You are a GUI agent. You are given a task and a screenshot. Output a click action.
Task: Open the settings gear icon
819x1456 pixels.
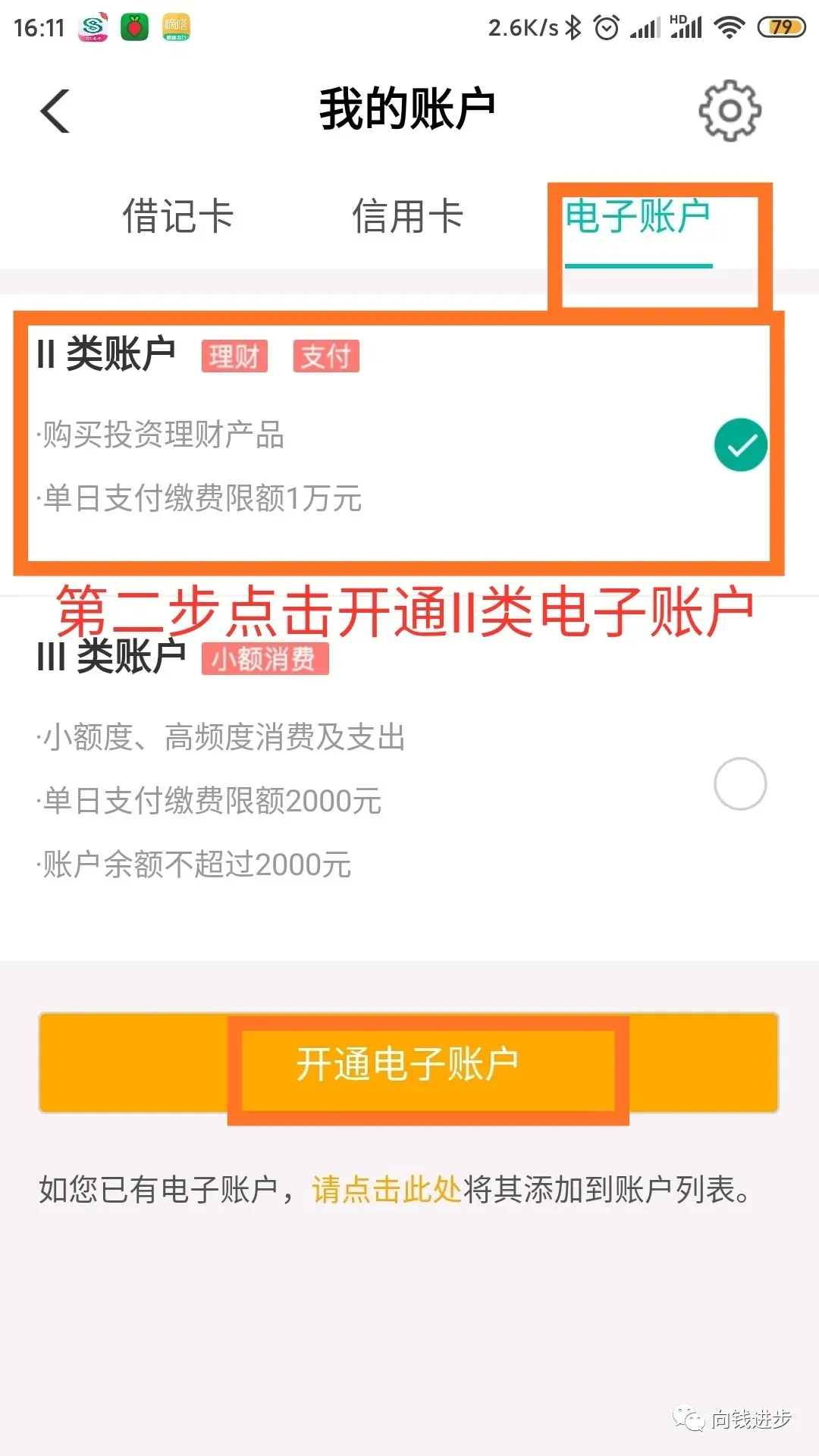click(x=730, y=111)
